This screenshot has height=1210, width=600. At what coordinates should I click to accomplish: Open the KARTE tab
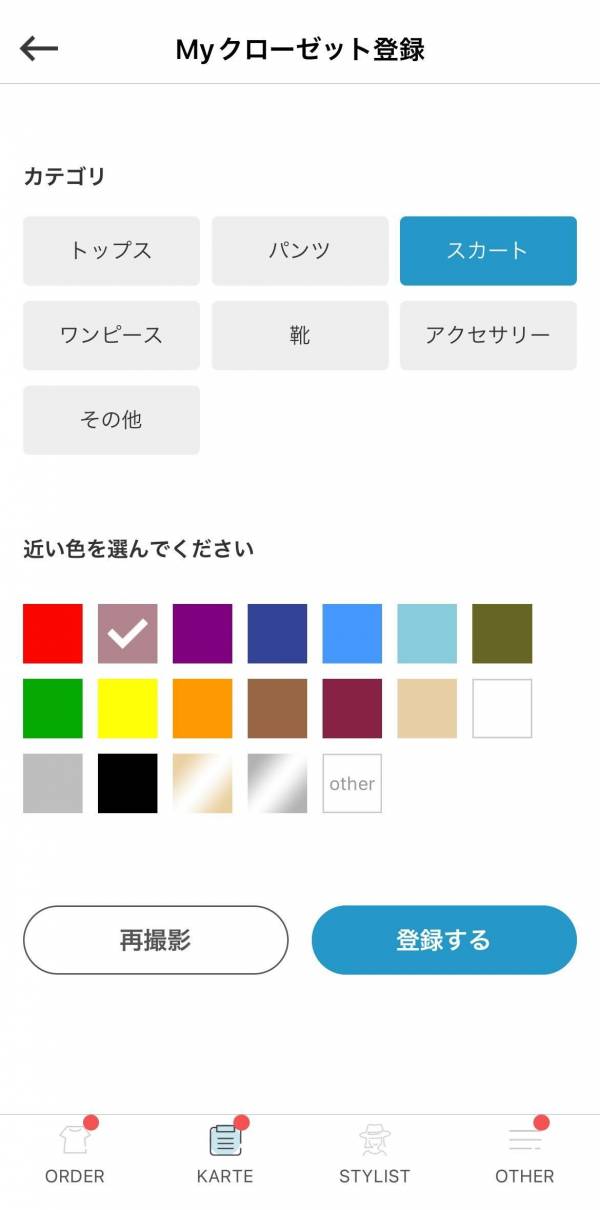point(225,1155)
